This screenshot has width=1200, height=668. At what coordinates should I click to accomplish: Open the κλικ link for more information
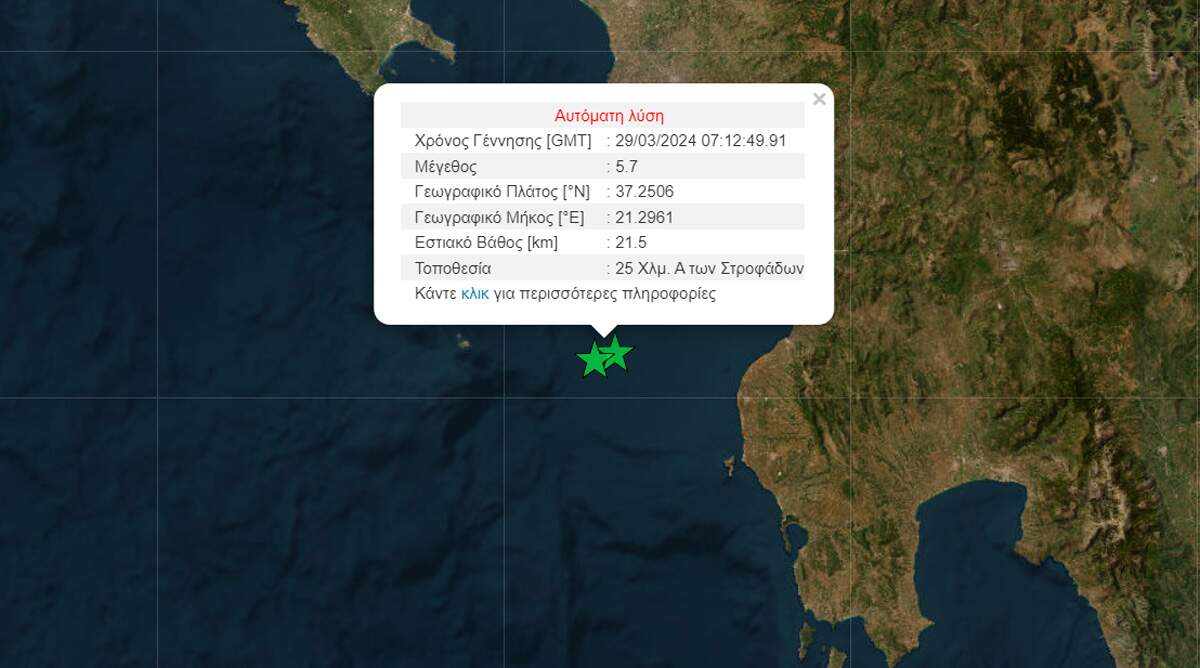474,294
